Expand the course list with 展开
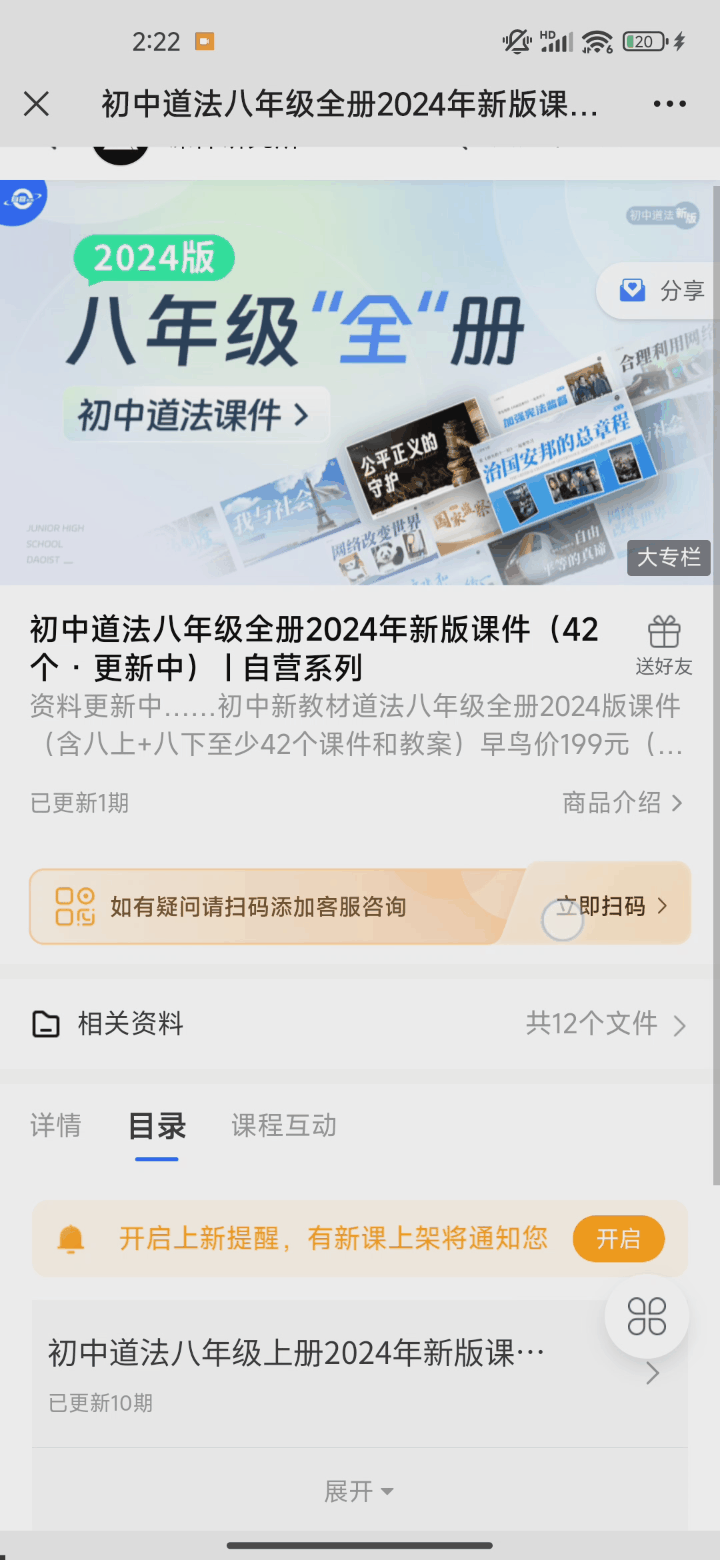720x1560 pixels. point(360,1490)
